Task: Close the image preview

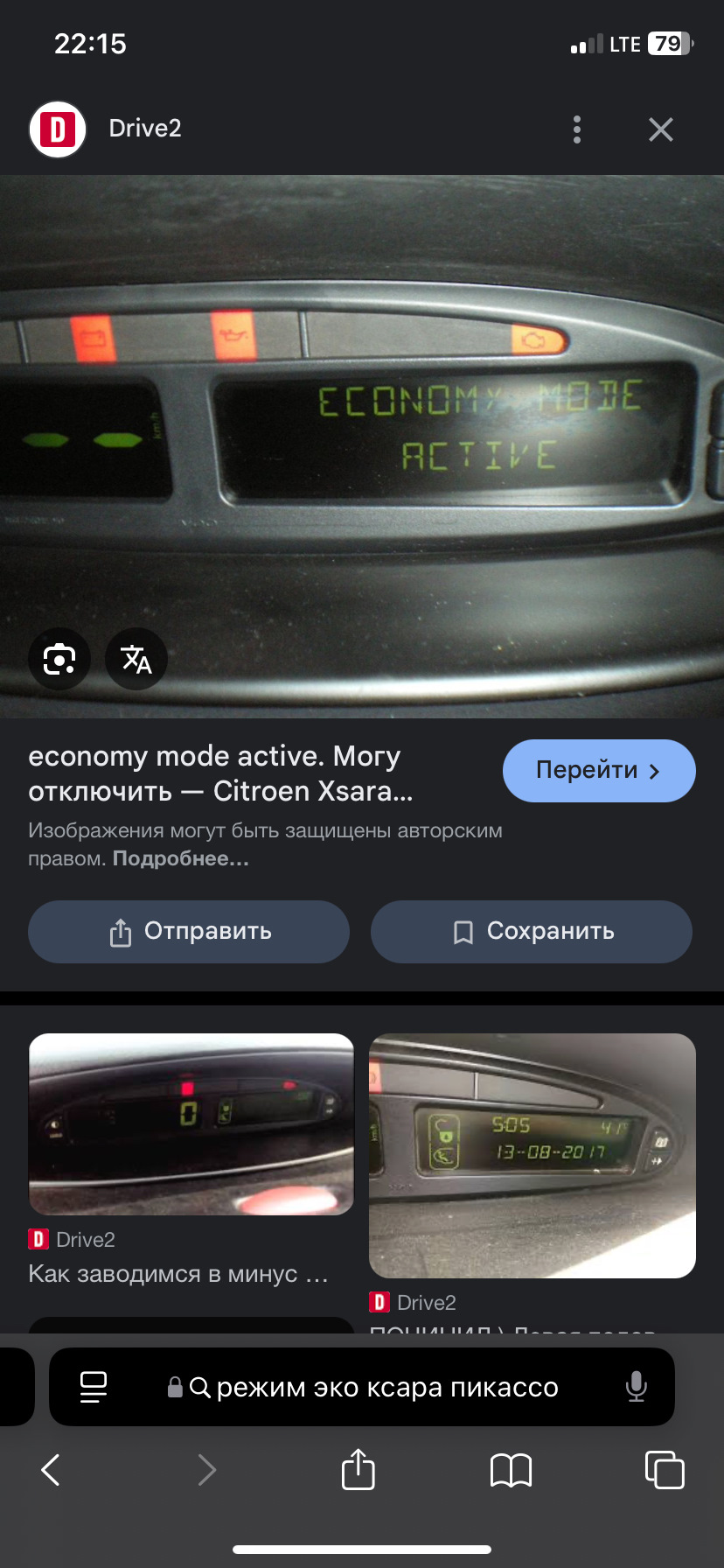Action: click(x=661, y=129)
